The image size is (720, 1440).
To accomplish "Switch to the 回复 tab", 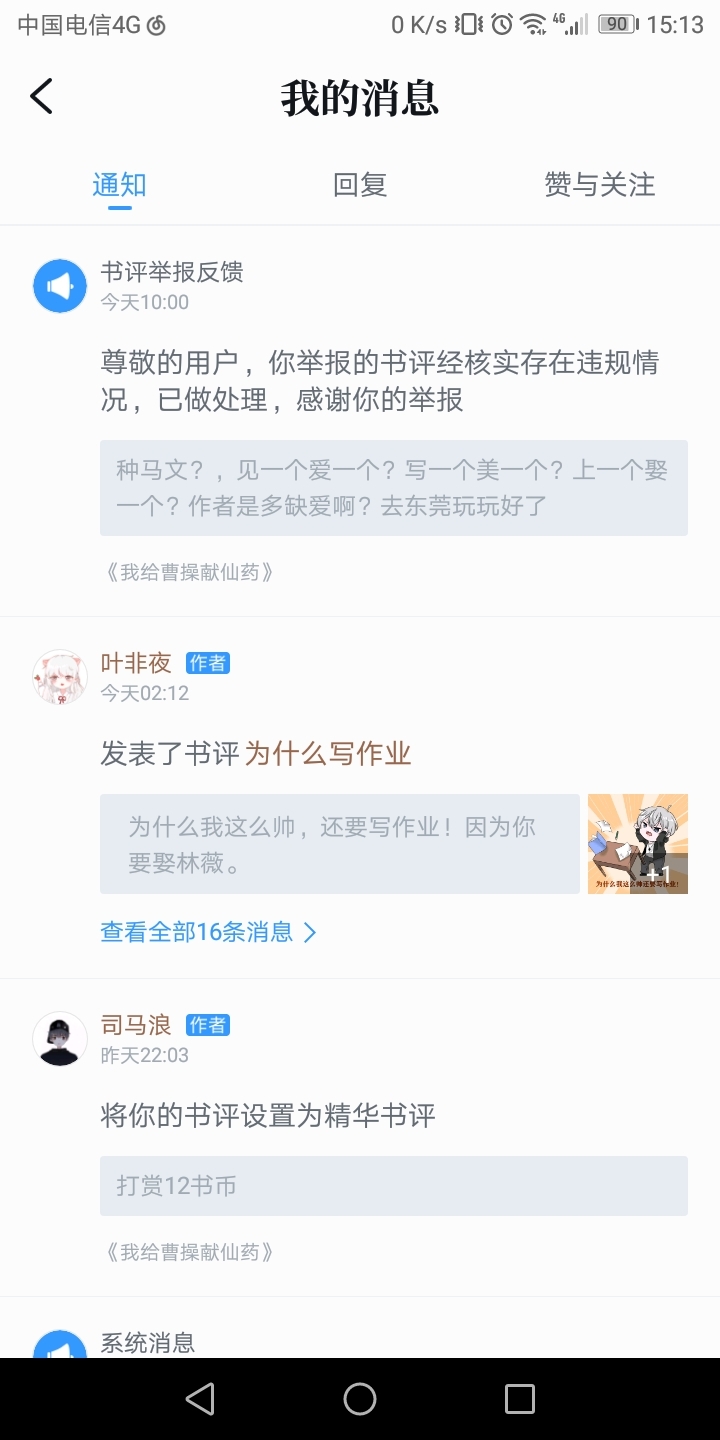I will coord(360,185).
